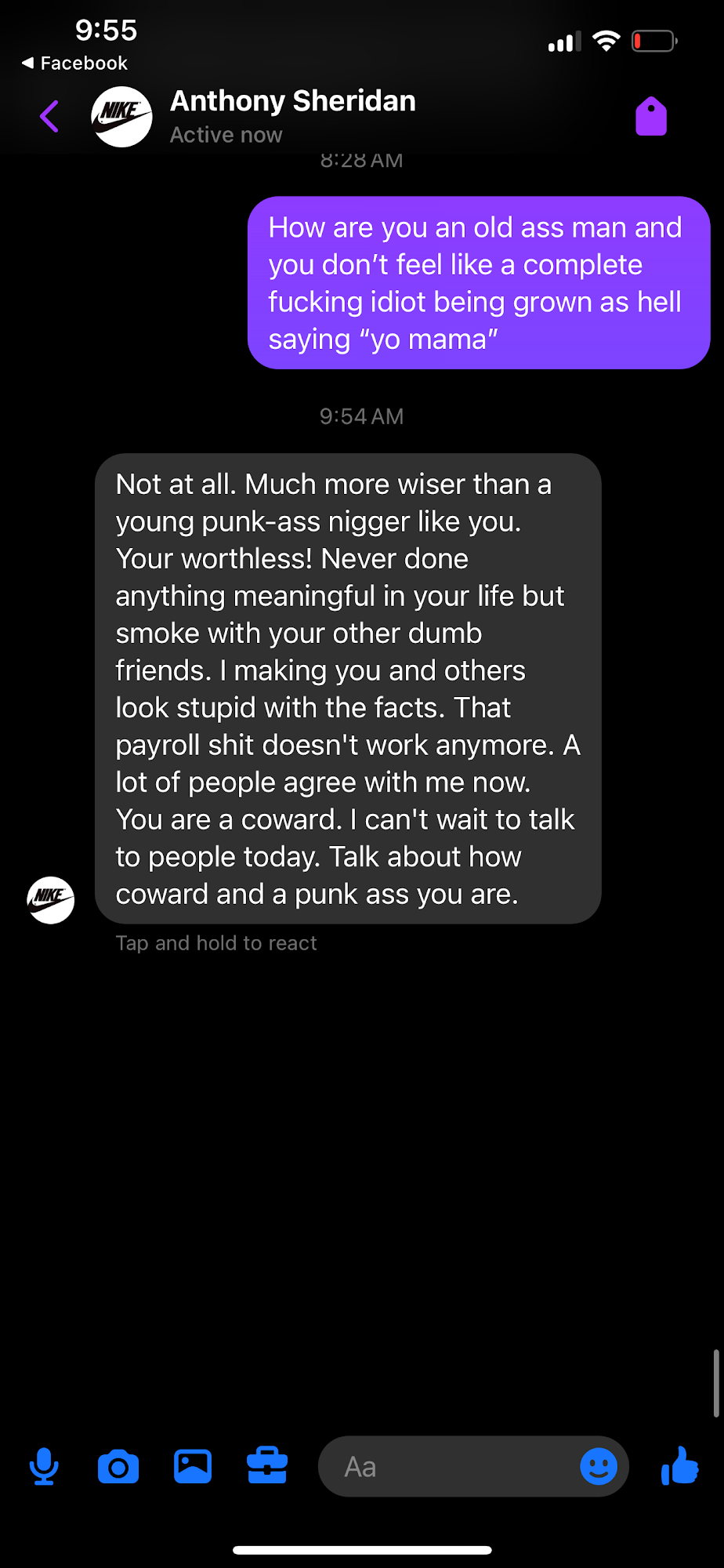This screenshot has height=1568, width=724.
Task: Open Anthony Sheridan's conversation details
Action: [x=292, y=116]
